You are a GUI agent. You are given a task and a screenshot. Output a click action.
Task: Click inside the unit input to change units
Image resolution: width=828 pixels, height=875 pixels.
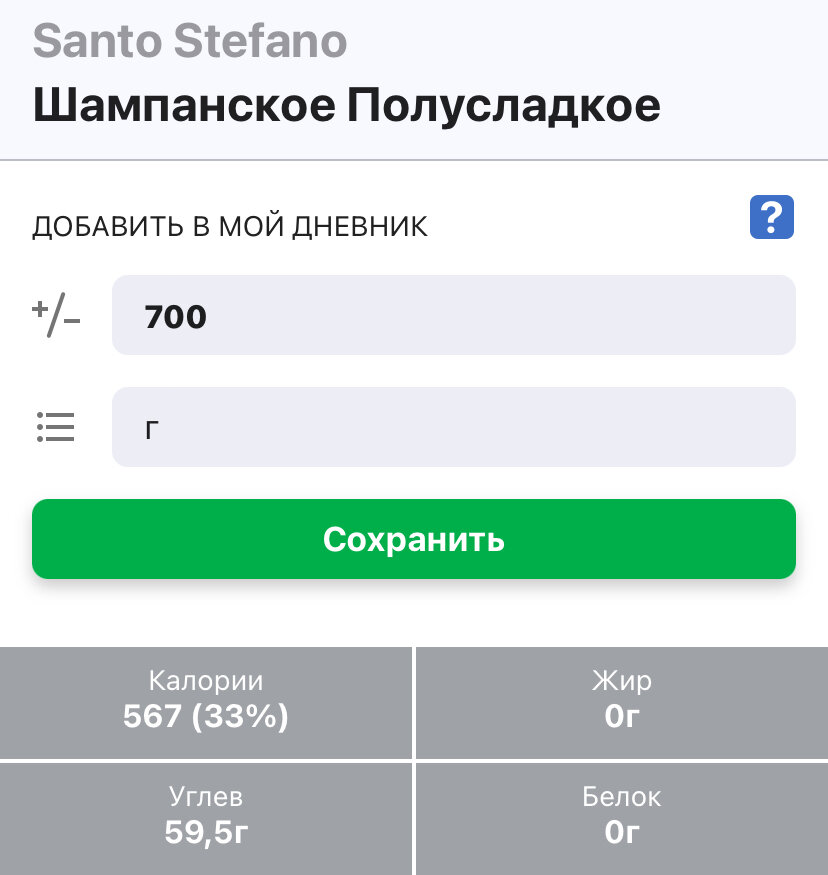point(454,427)
